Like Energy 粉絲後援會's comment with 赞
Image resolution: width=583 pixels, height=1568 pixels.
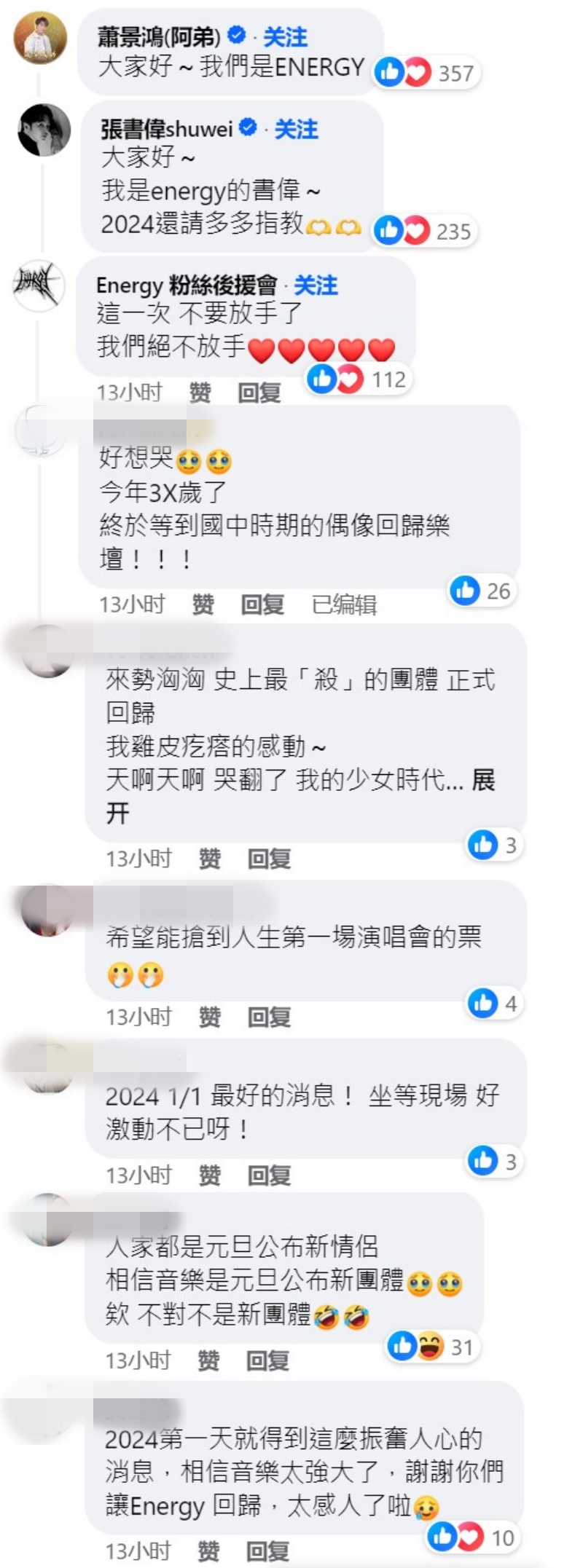[x=200, y=393]
